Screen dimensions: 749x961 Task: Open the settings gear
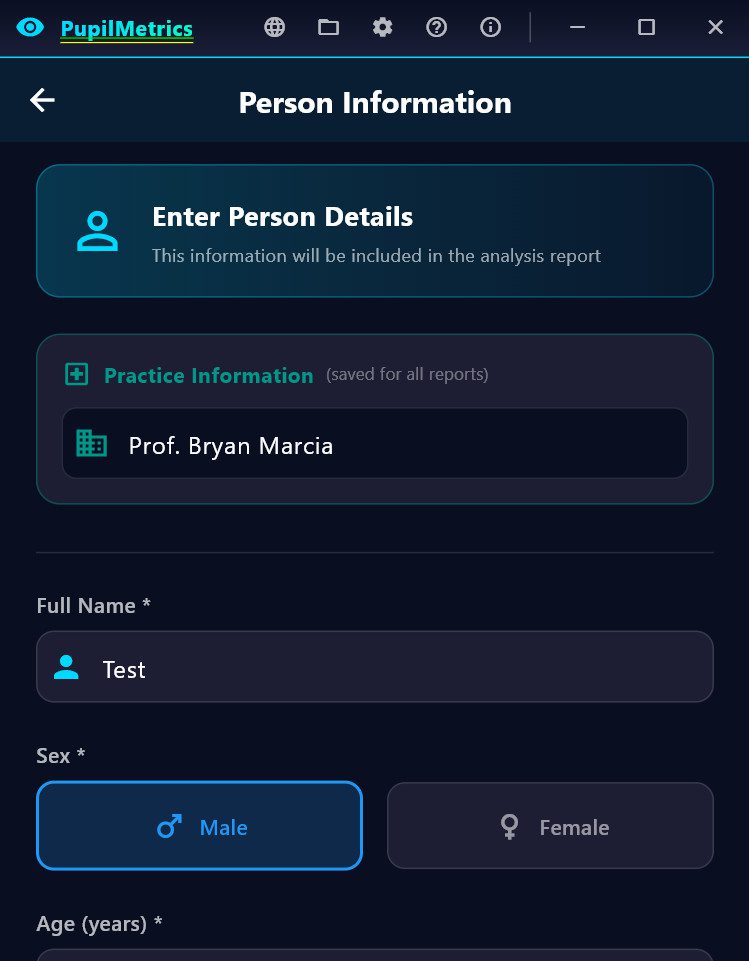[383, 28]
